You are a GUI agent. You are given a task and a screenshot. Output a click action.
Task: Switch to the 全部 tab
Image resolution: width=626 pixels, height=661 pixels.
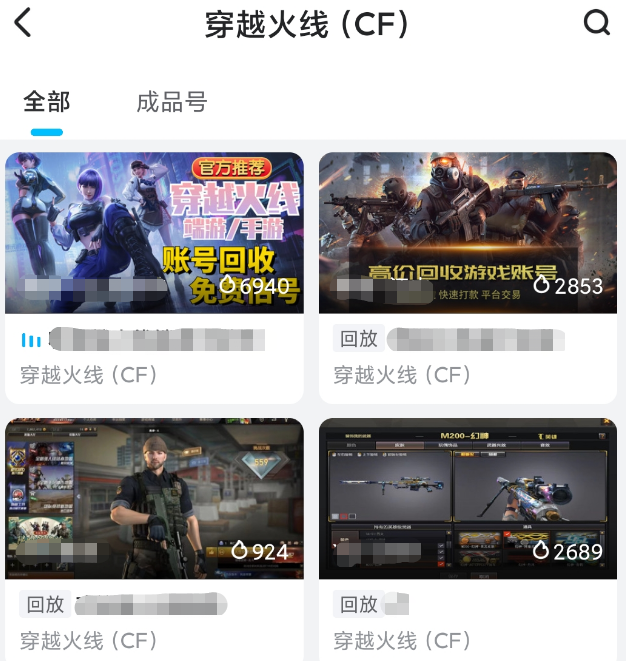(x=47, y=102)
